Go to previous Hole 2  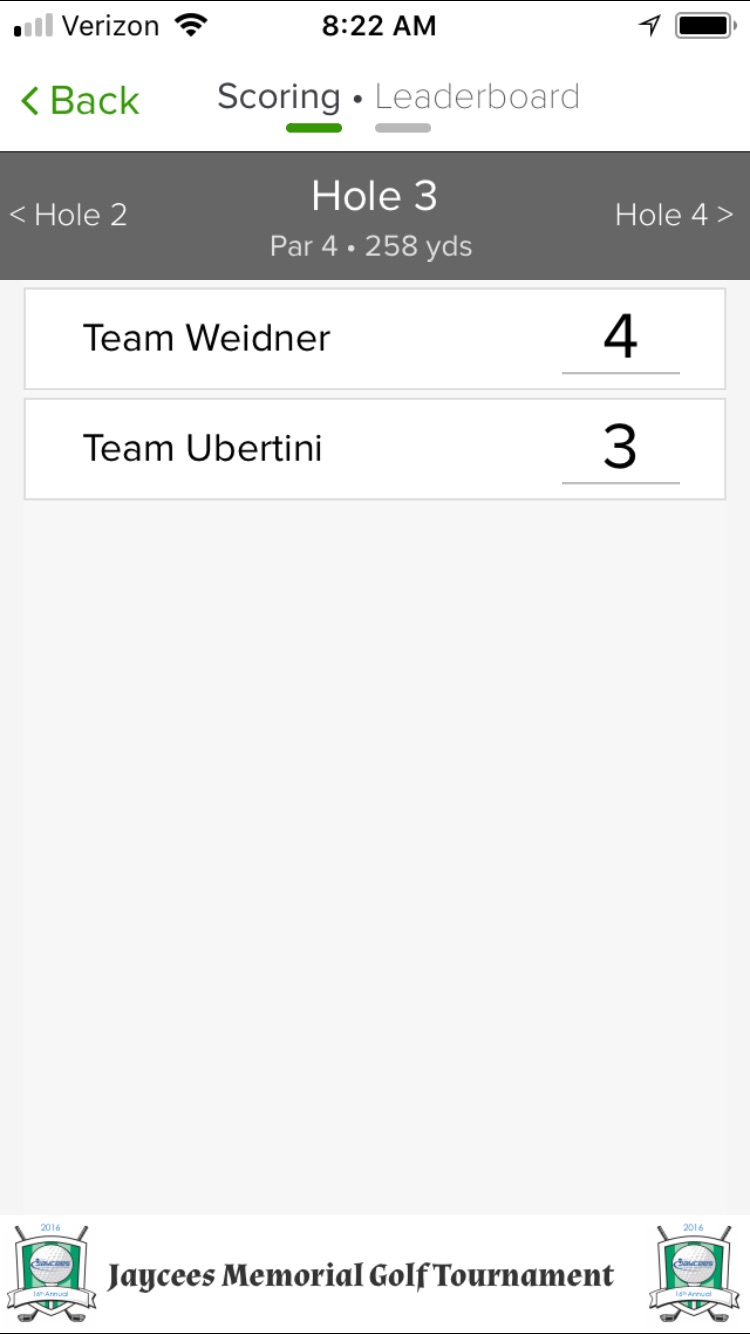point(69,214)
